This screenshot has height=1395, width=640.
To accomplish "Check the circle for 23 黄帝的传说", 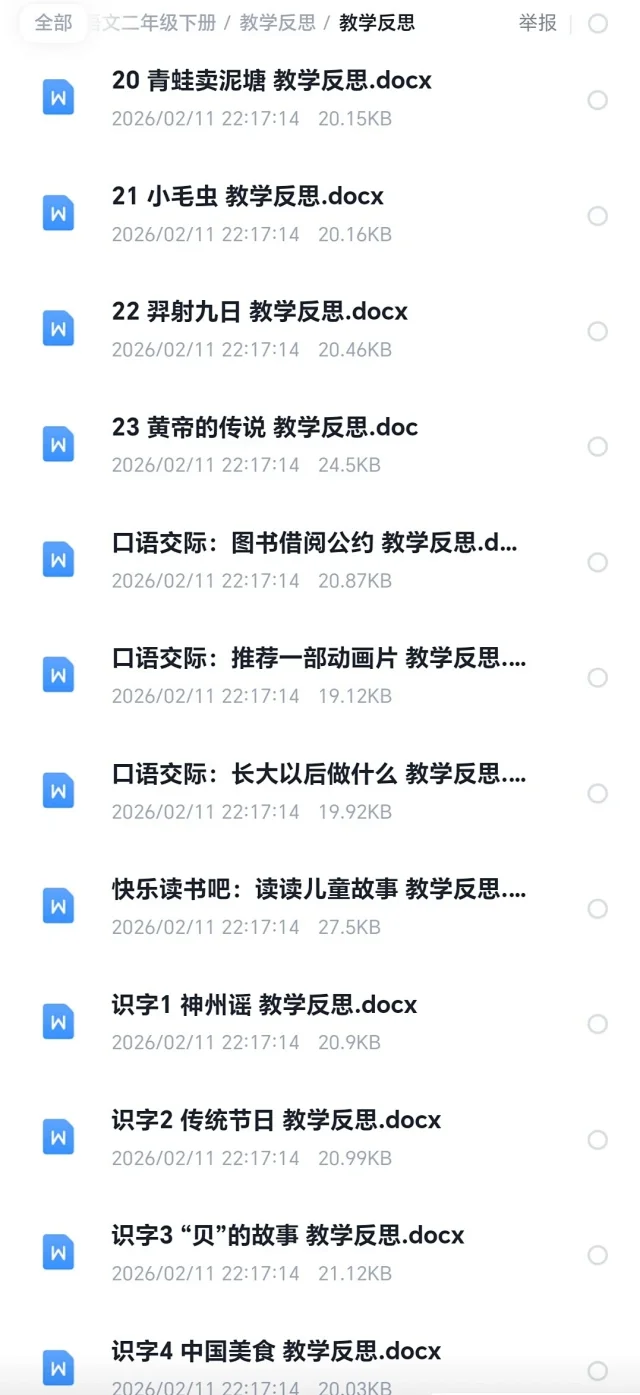I will (x=598, y=447).
